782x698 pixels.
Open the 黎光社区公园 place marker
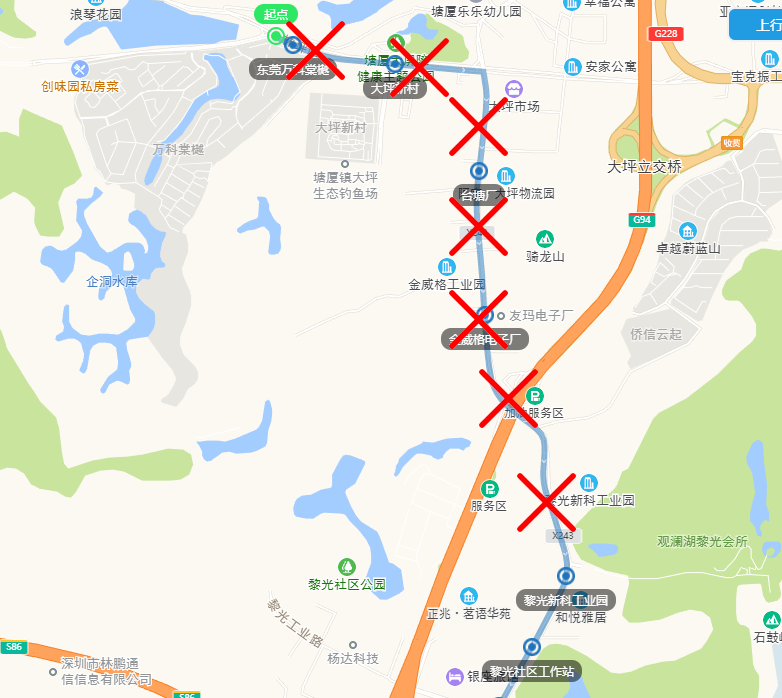(346, 566)
